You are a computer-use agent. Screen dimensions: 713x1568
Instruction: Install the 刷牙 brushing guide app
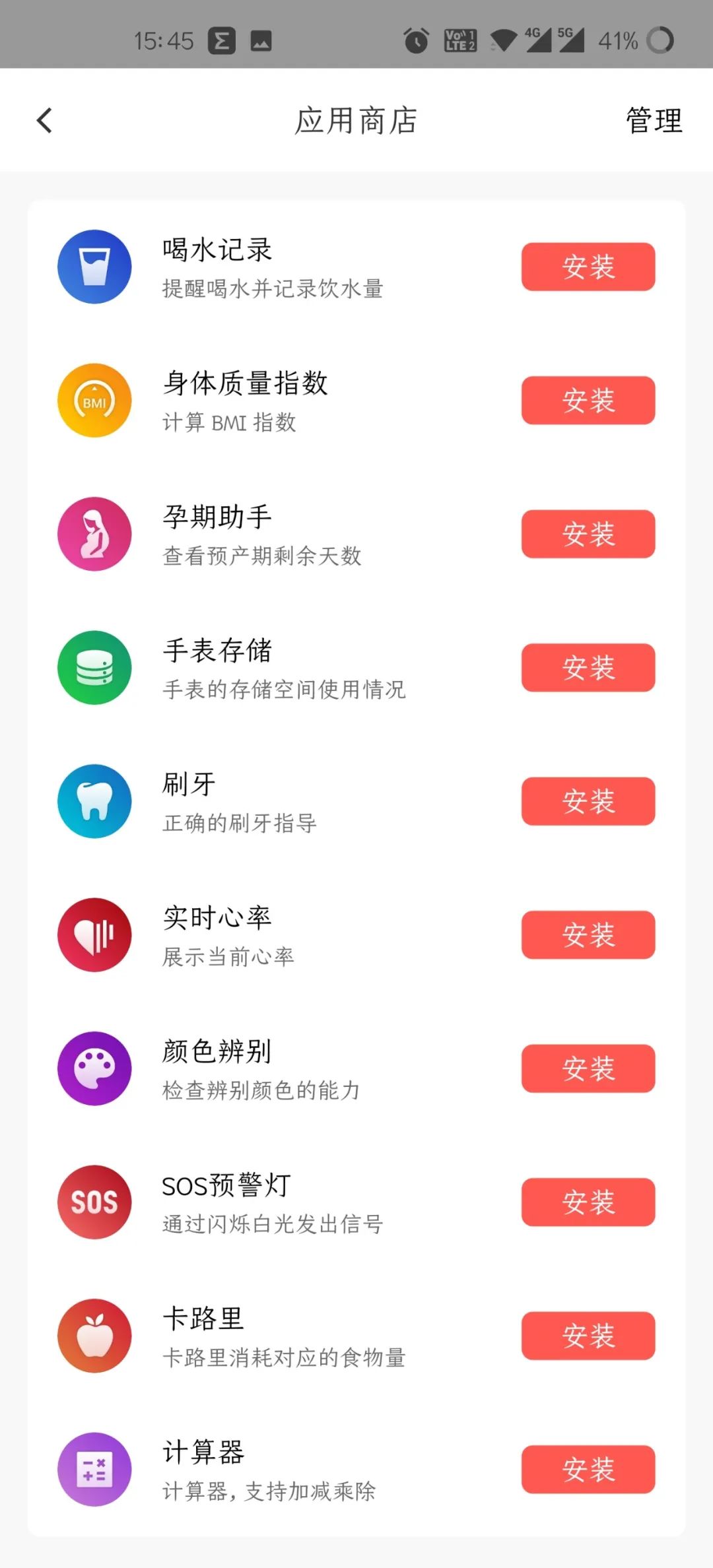(588, 801)
